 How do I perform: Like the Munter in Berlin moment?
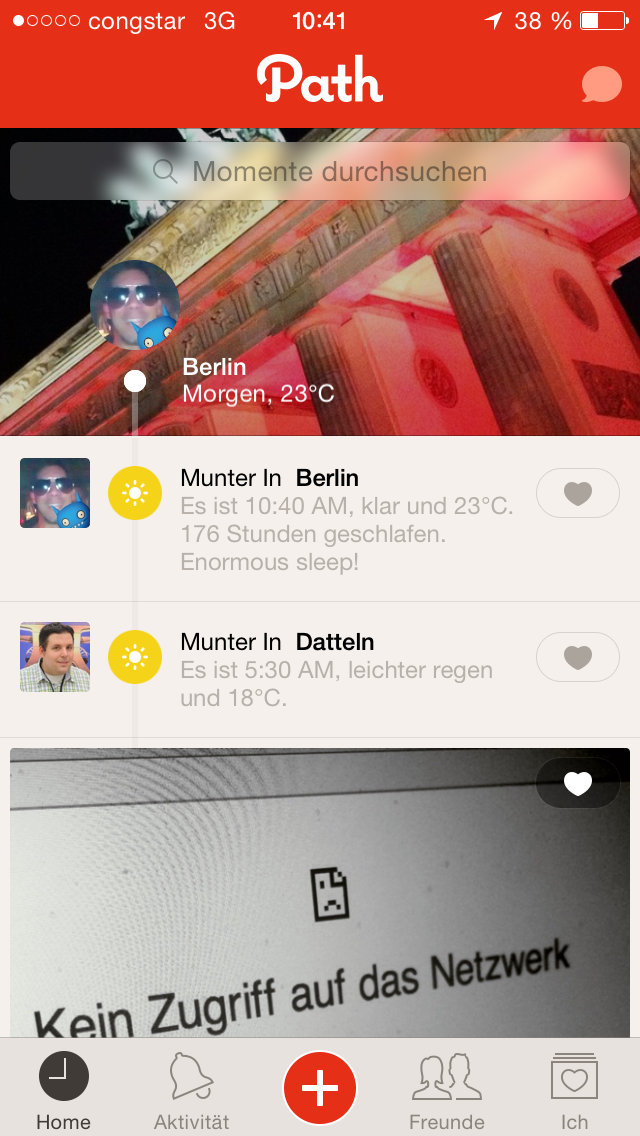578,493
